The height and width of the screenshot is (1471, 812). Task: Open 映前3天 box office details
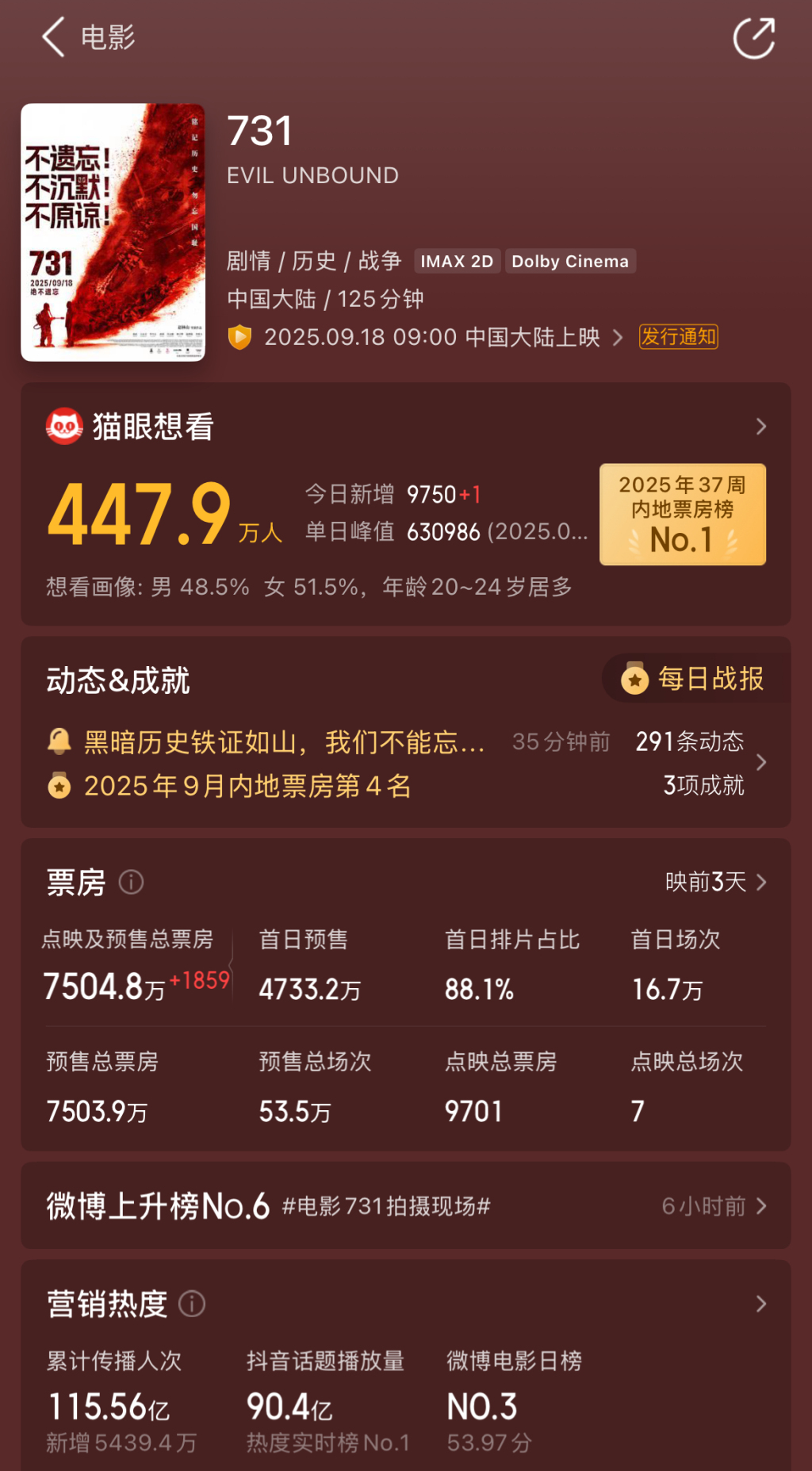pyautogui.click(x=715, y=882)
